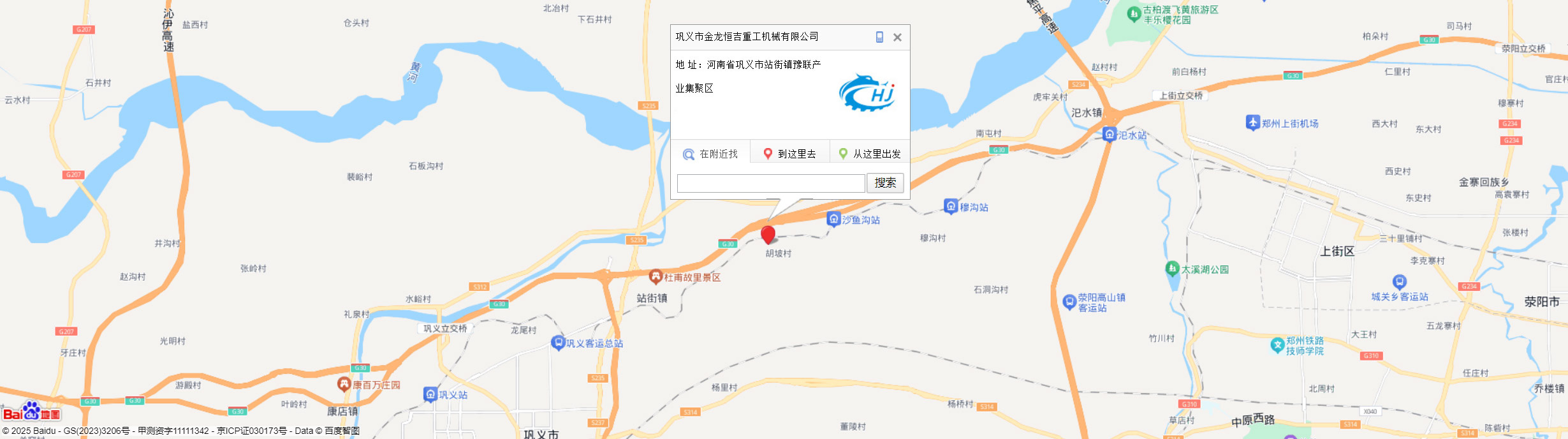
Task: Open the Baidu map logo link
Action: (x=32, y=412)
